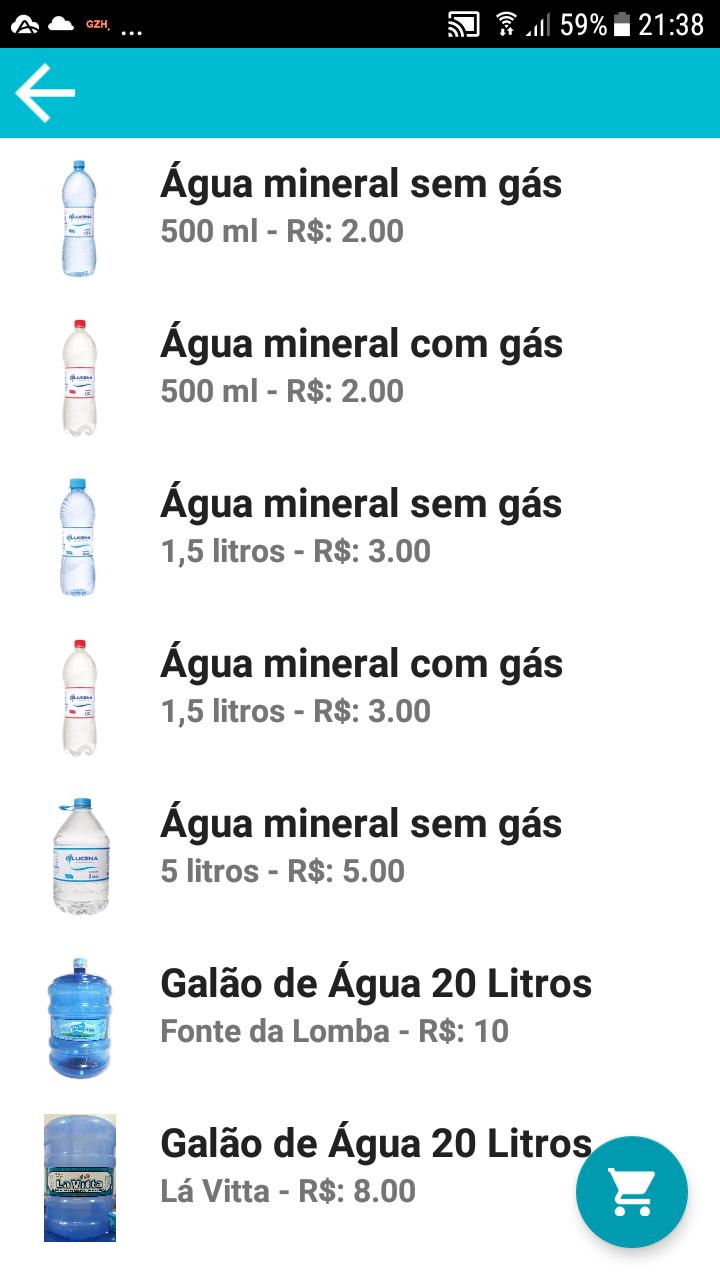Image resolution: width=720 pixels, height=1280 pixels.
Task: Choose Água mineral com gás 1,5 litros
Action: (x=360, y=698)
